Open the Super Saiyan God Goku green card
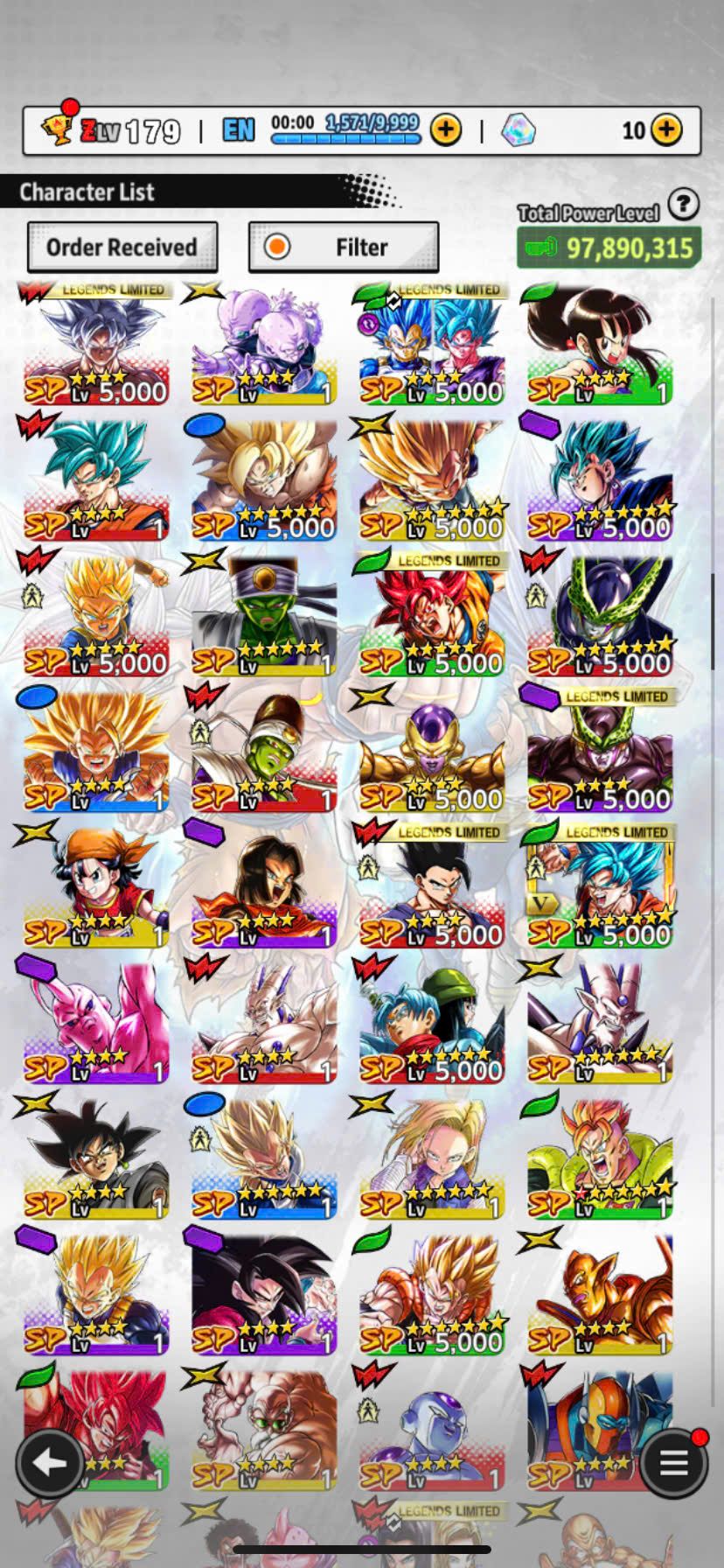 432,617
